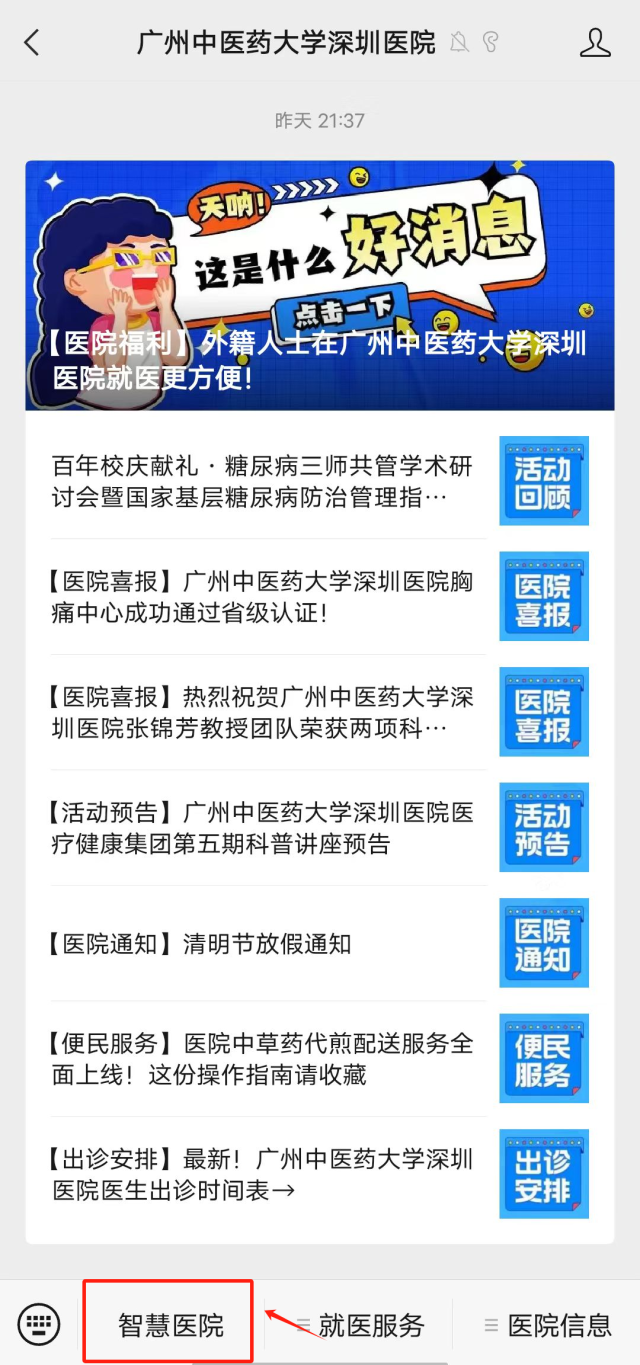Screen dimensions: 640x1365
Task: Open the 智慧医院 menu
Action: coord(169,1325)
